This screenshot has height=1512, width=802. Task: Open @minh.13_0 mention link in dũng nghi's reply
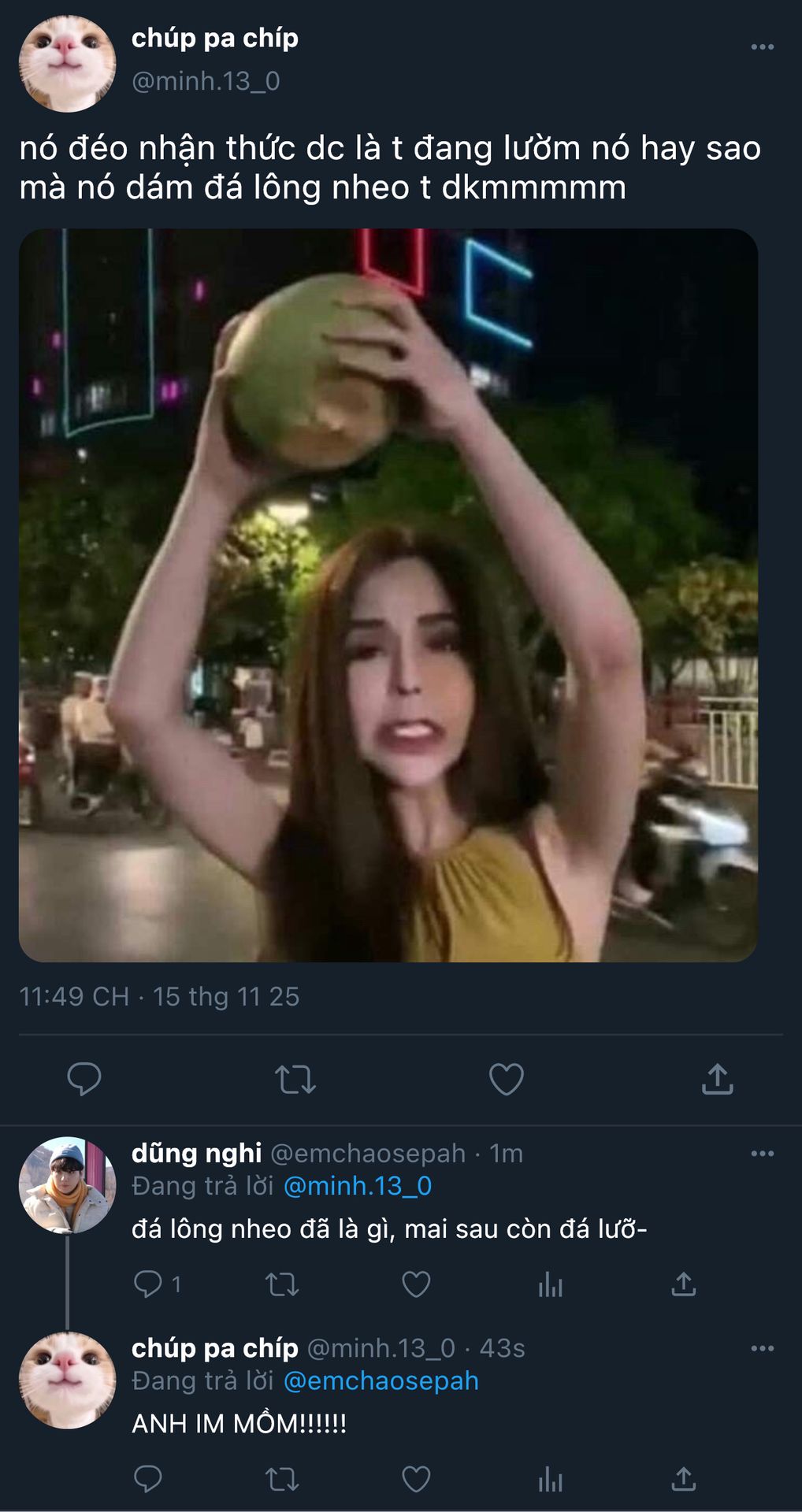click(x=358, y=1186)
